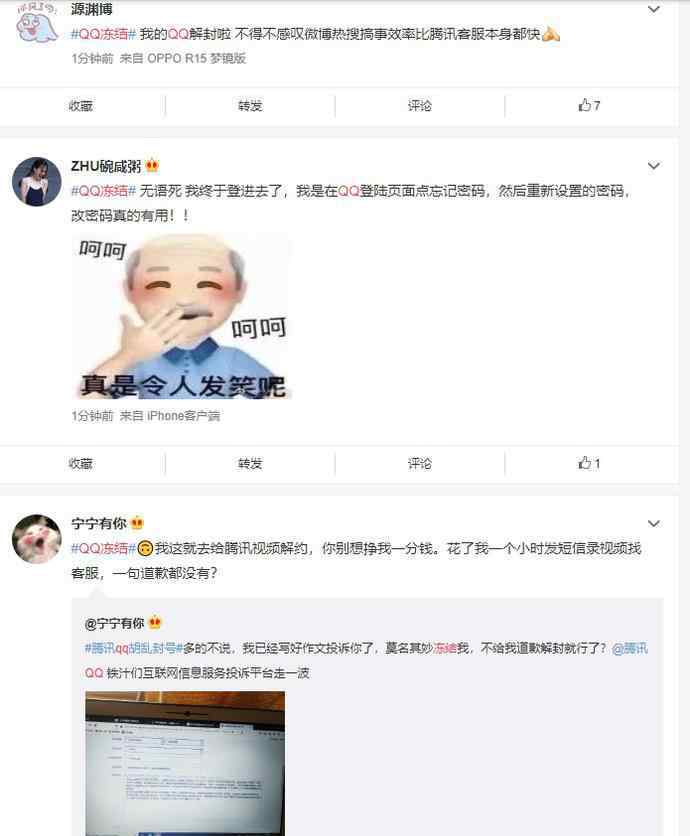Open ZHU碗咸粥's username link
Image resolution: width=690 pixels, height=836 pixels.
pyautogui.click(x=106, y=166)
